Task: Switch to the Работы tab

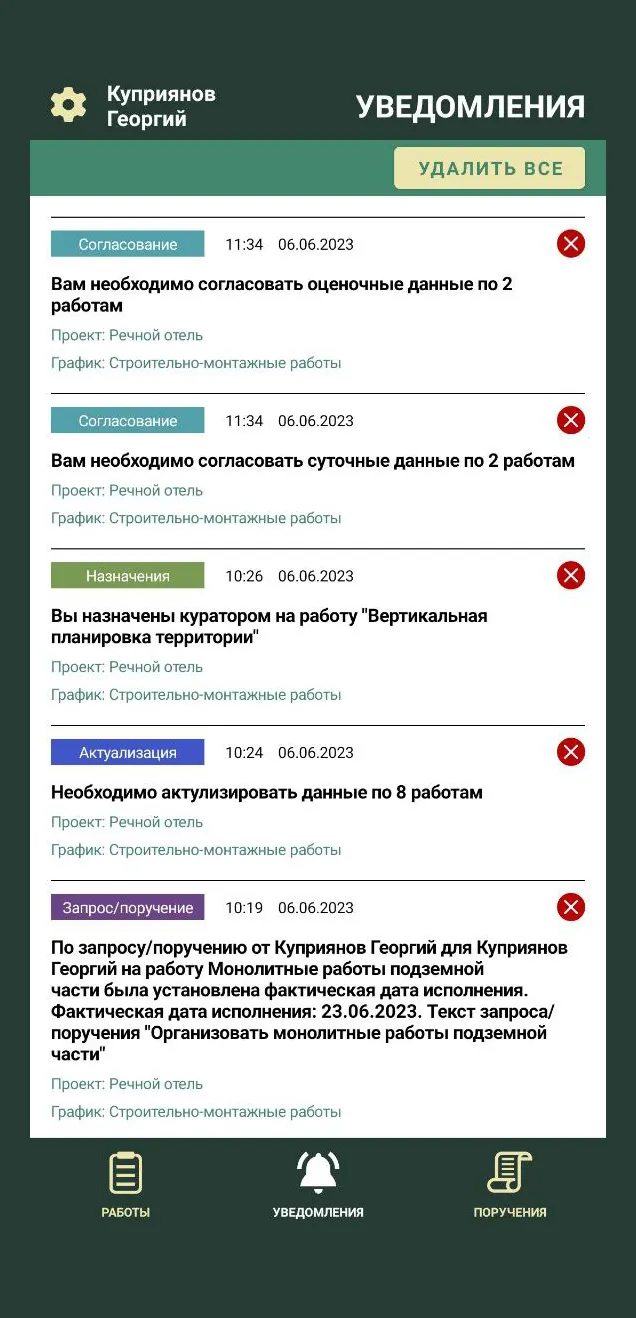Action: click(x=126, y=1186)
